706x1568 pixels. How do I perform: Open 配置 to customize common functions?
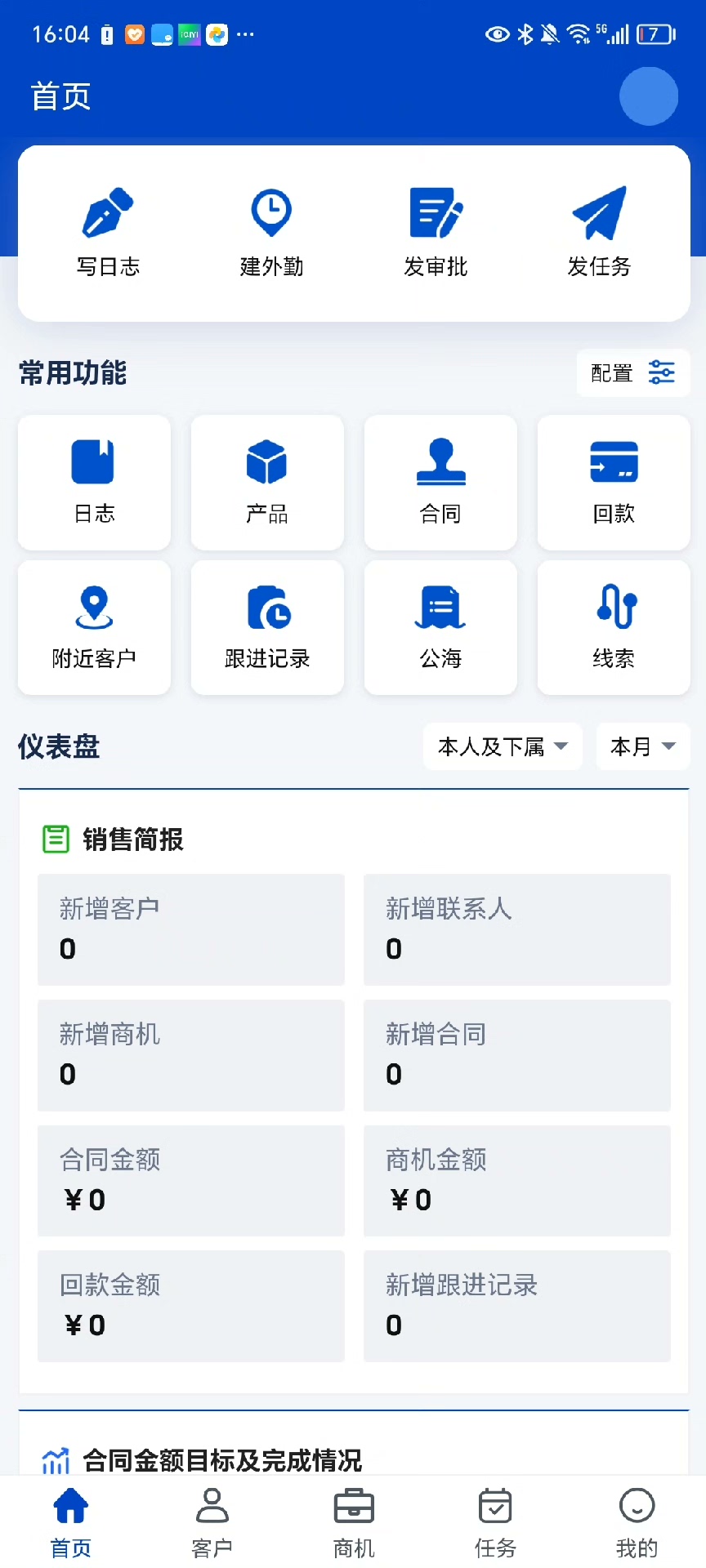tap(632, 373)
